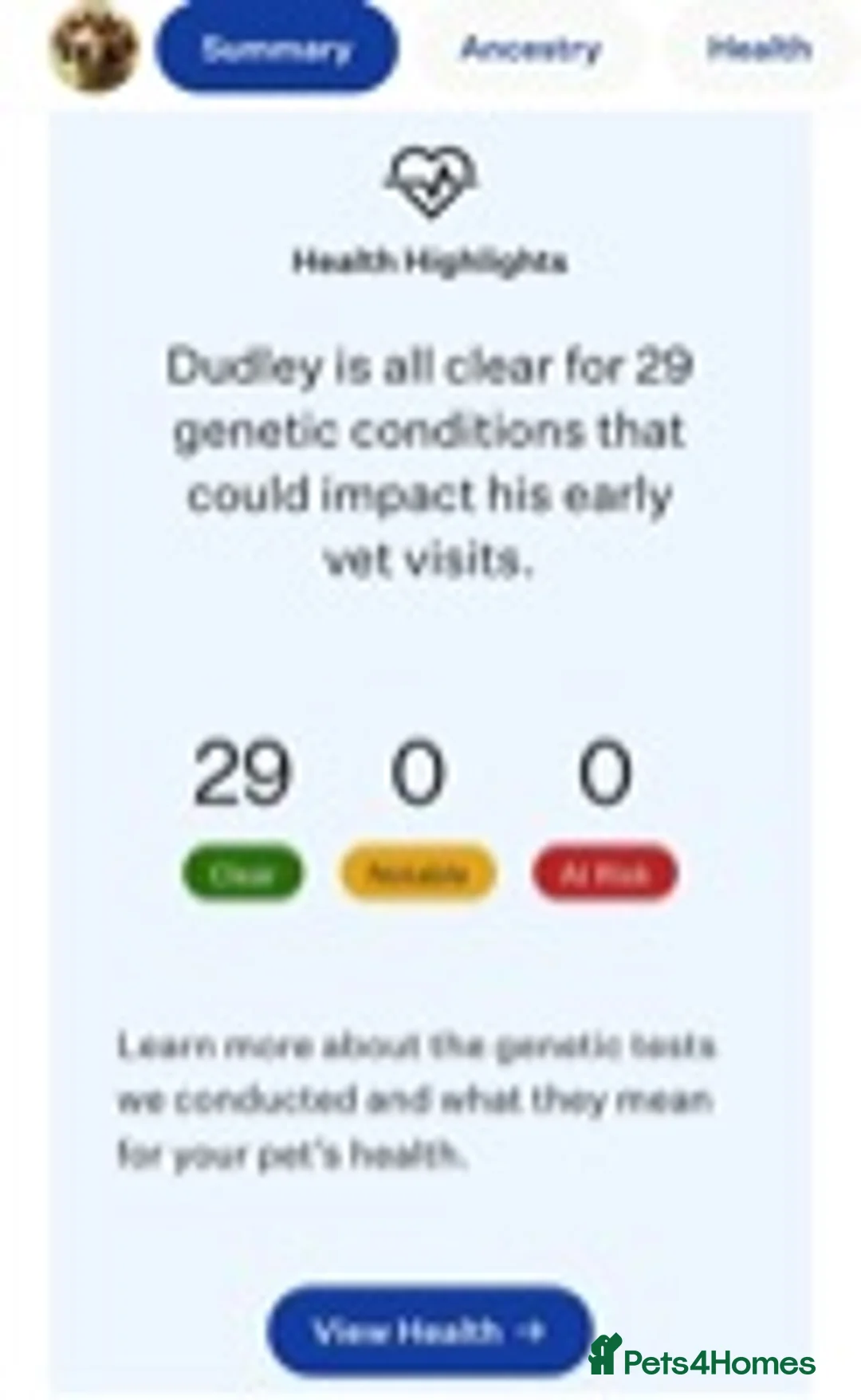This screenshot has height=1400, width=861.
Task: Select the Summary tab
Action: tap(277, 49)
